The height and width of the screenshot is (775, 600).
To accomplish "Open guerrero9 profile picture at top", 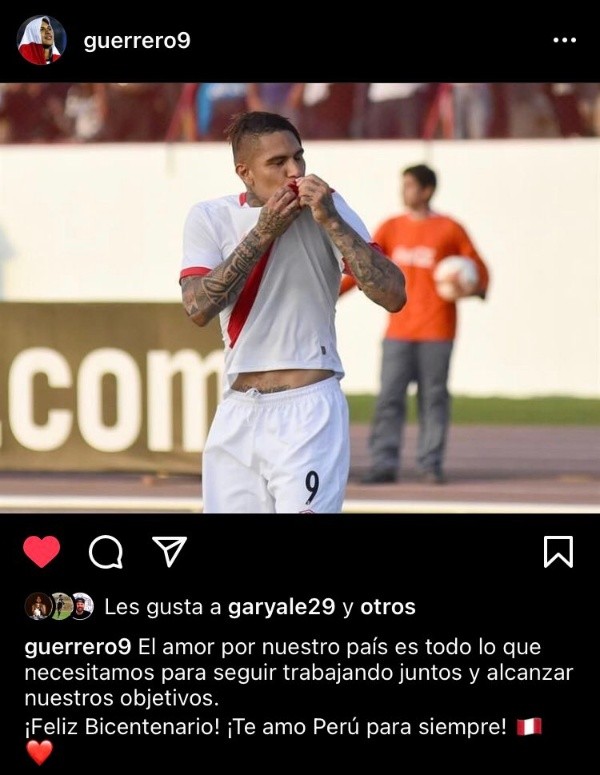I will coord(41,41).
